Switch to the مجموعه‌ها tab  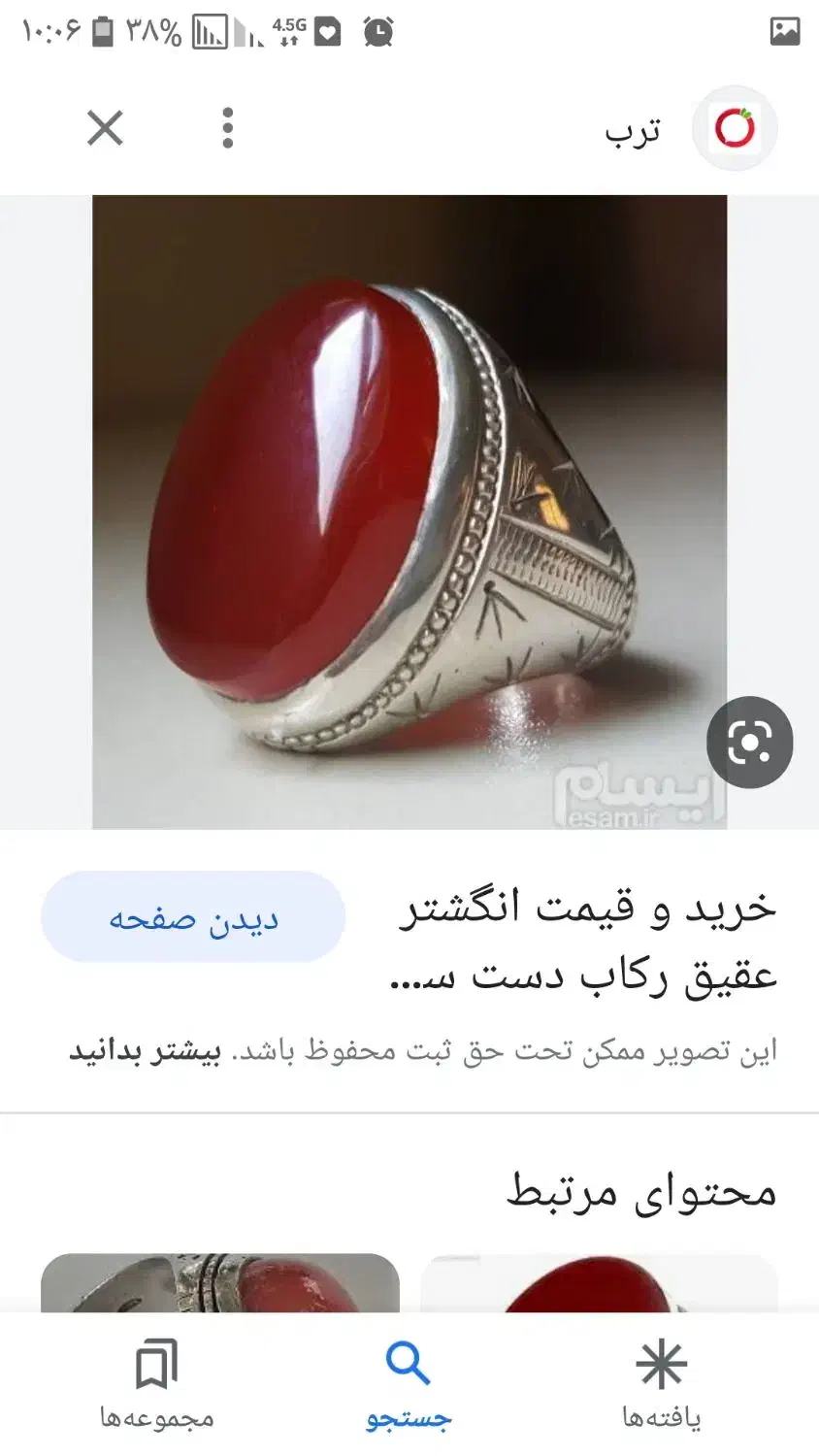point(156,1383)
